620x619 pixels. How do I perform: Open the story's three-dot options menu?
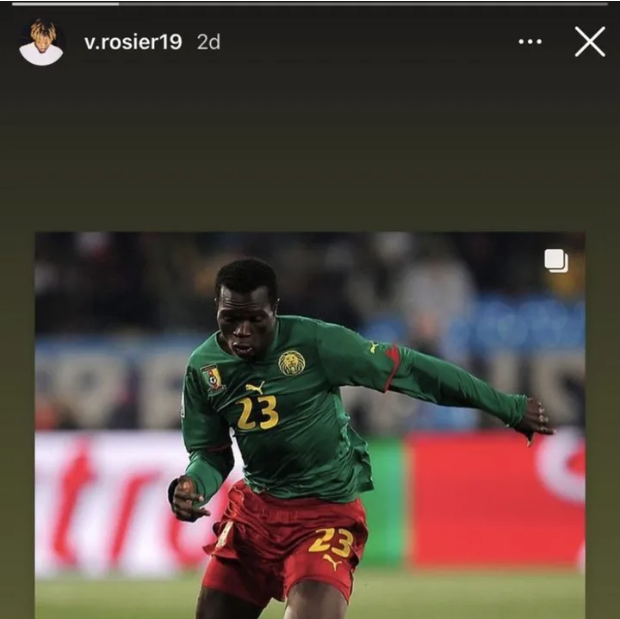[530, 42]
